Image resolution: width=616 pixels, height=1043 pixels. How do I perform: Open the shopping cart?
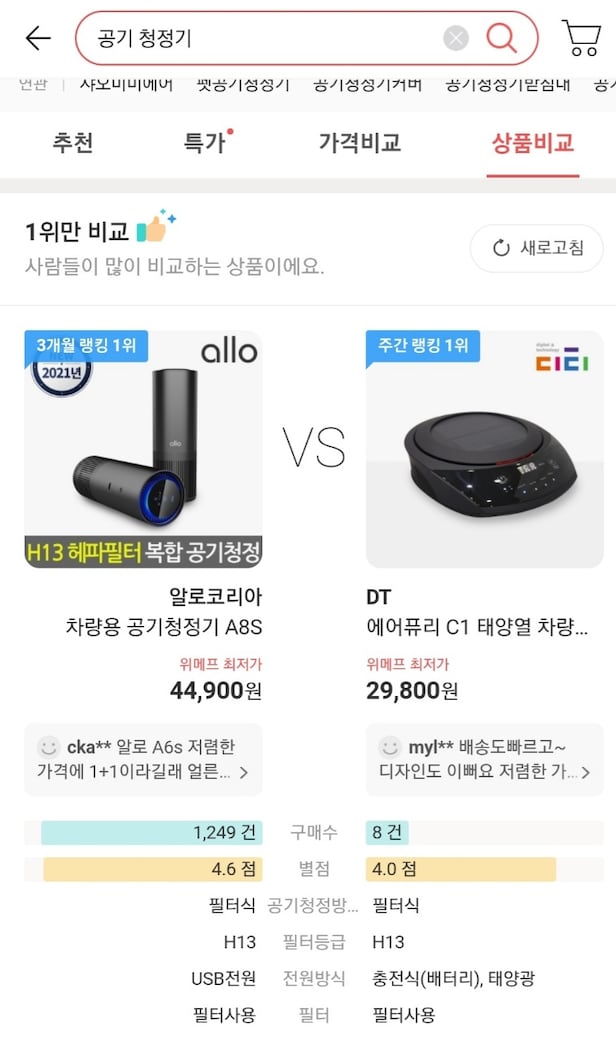click(581, 38)
